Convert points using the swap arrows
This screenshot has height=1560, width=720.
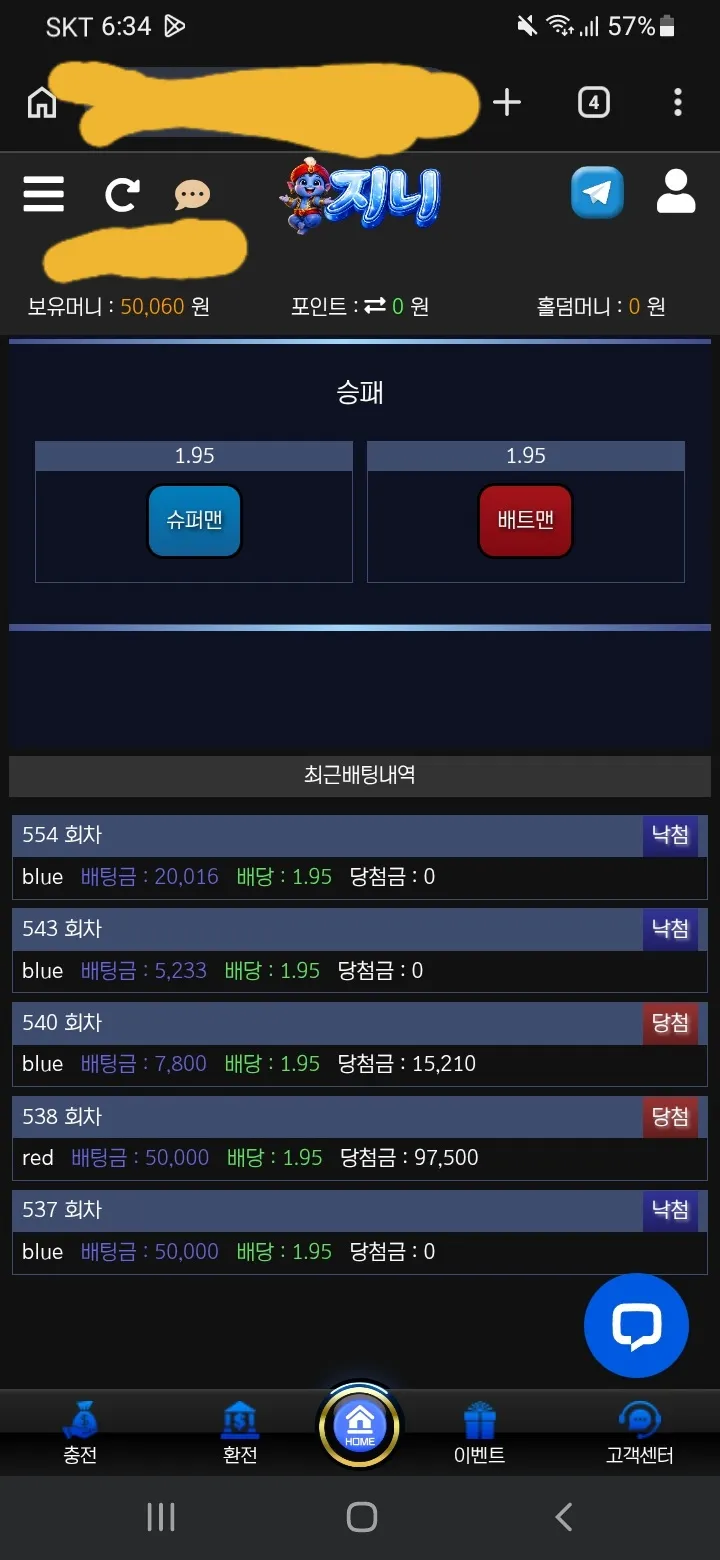[x=375, y=306]
